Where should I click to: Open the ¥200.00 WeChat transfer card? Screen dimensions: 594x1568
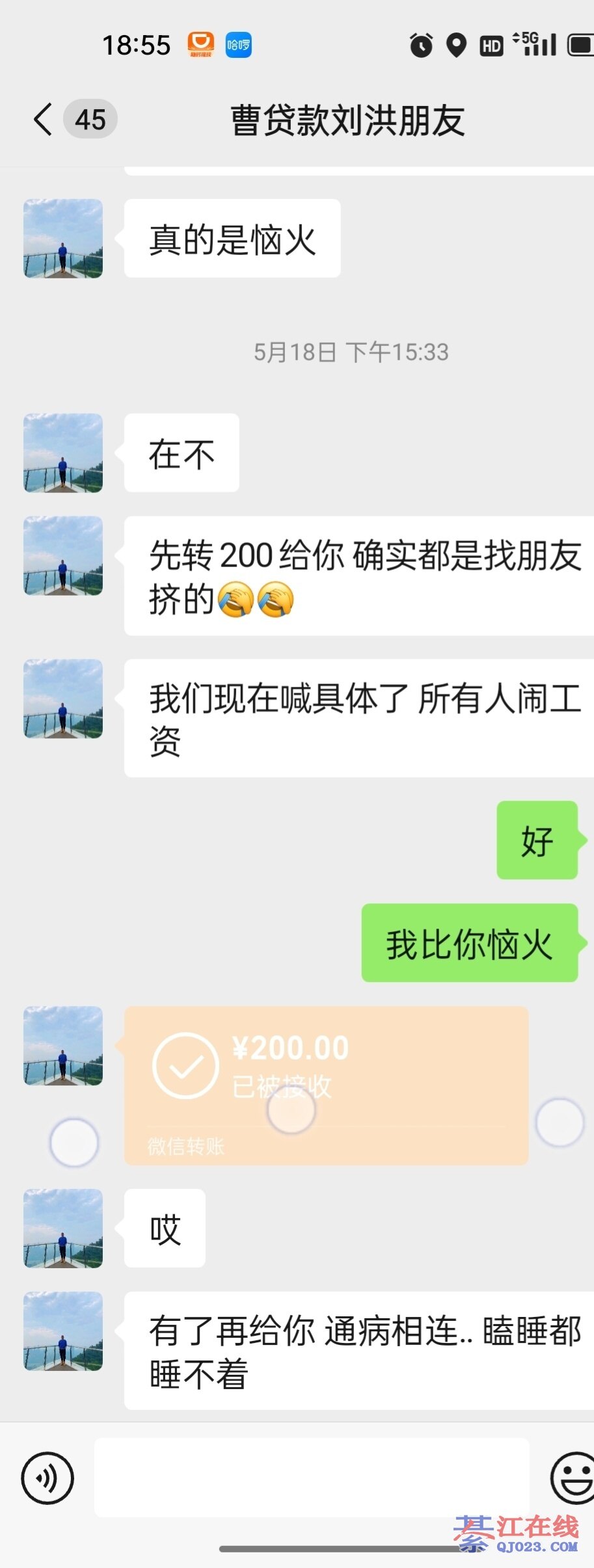coord(325,1085)
